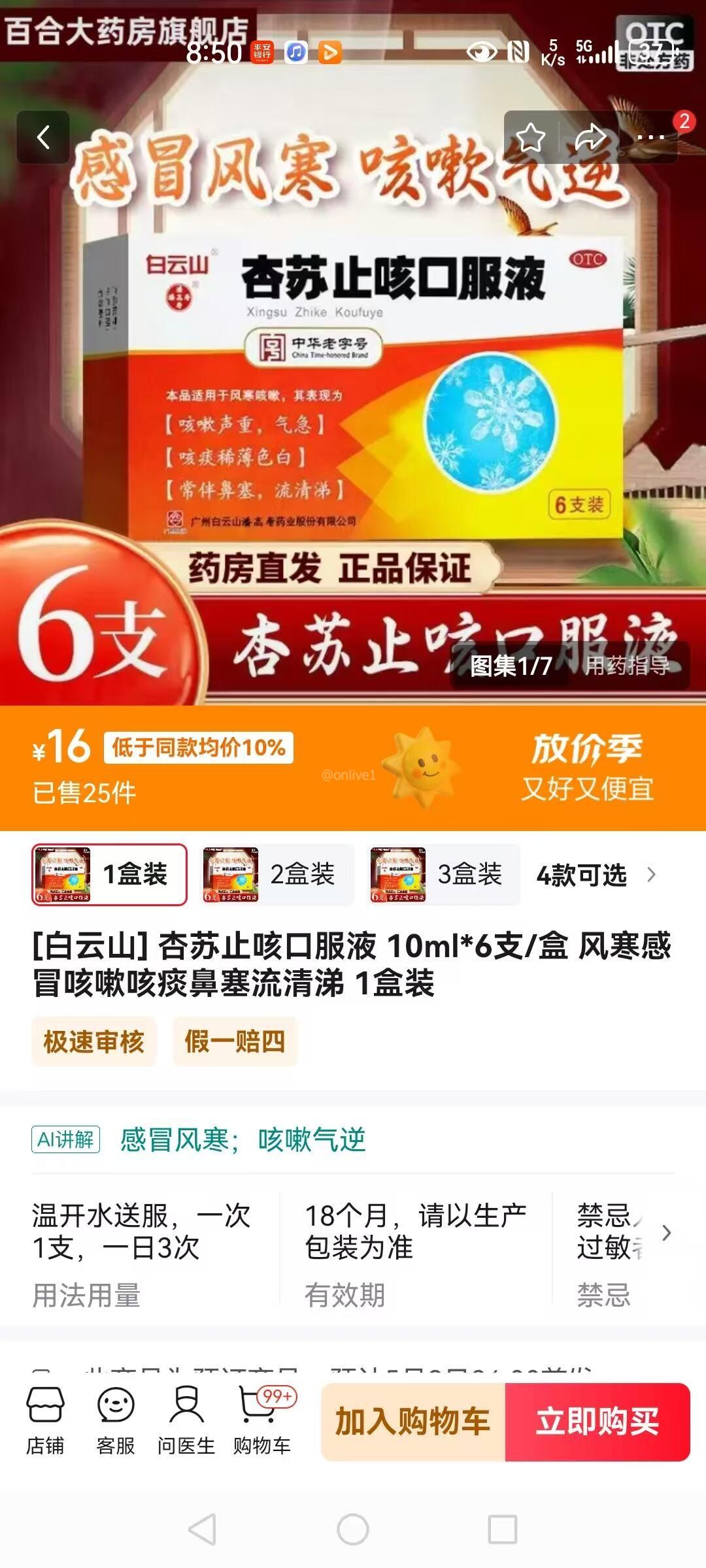Open the 购物车 shopping cart

point(261,1420)
